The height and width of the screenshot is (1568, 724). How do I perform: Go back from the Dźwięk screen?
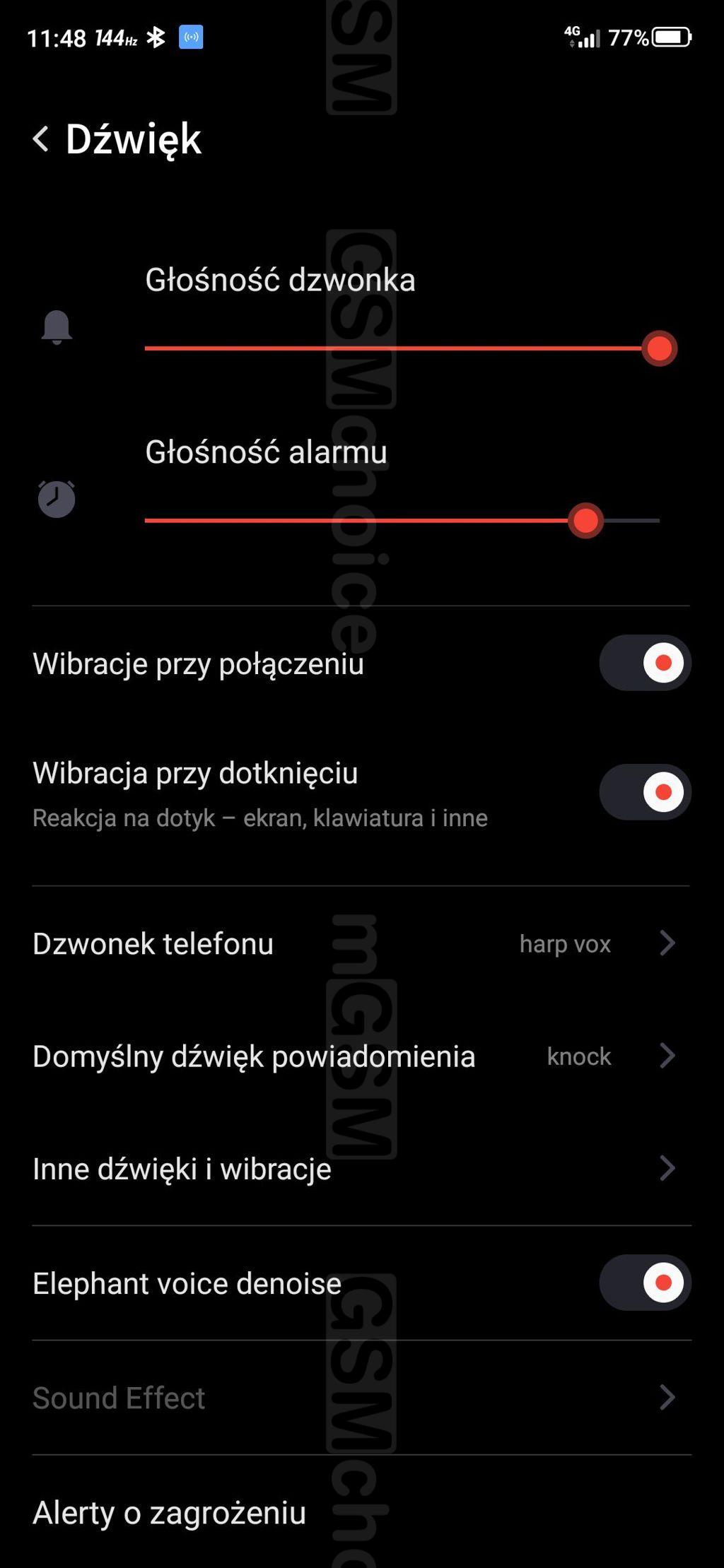tap(41, 138)
